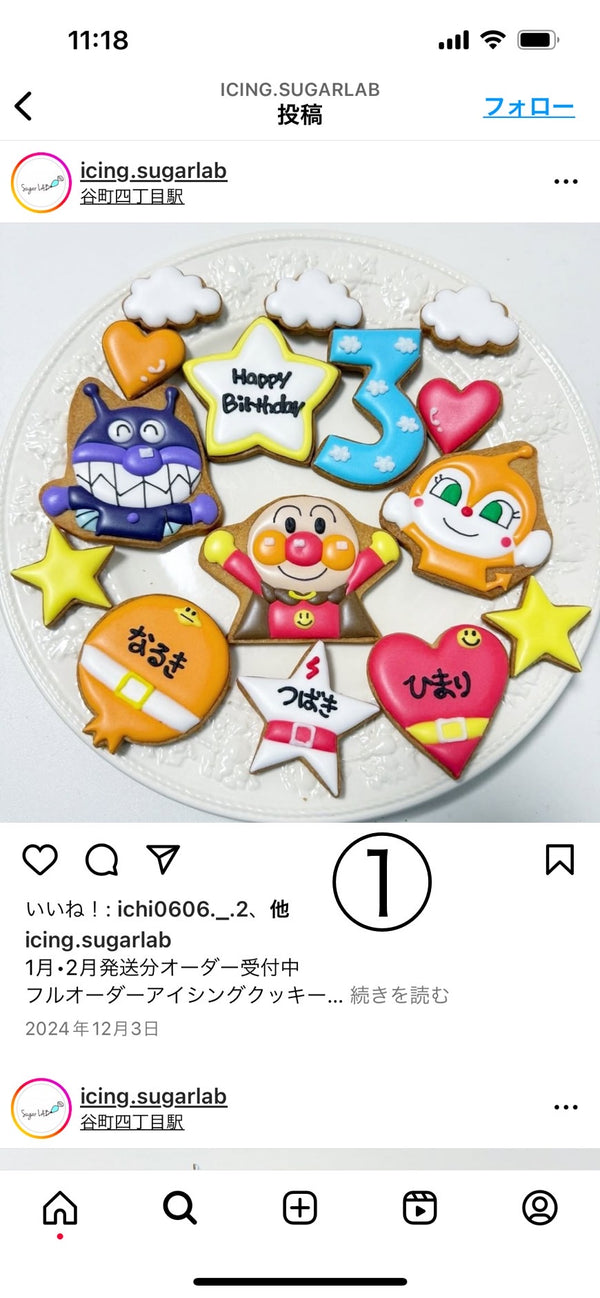600x1298 pixels.
Task: Switch to the Home tab
Action: [60, 1208]
